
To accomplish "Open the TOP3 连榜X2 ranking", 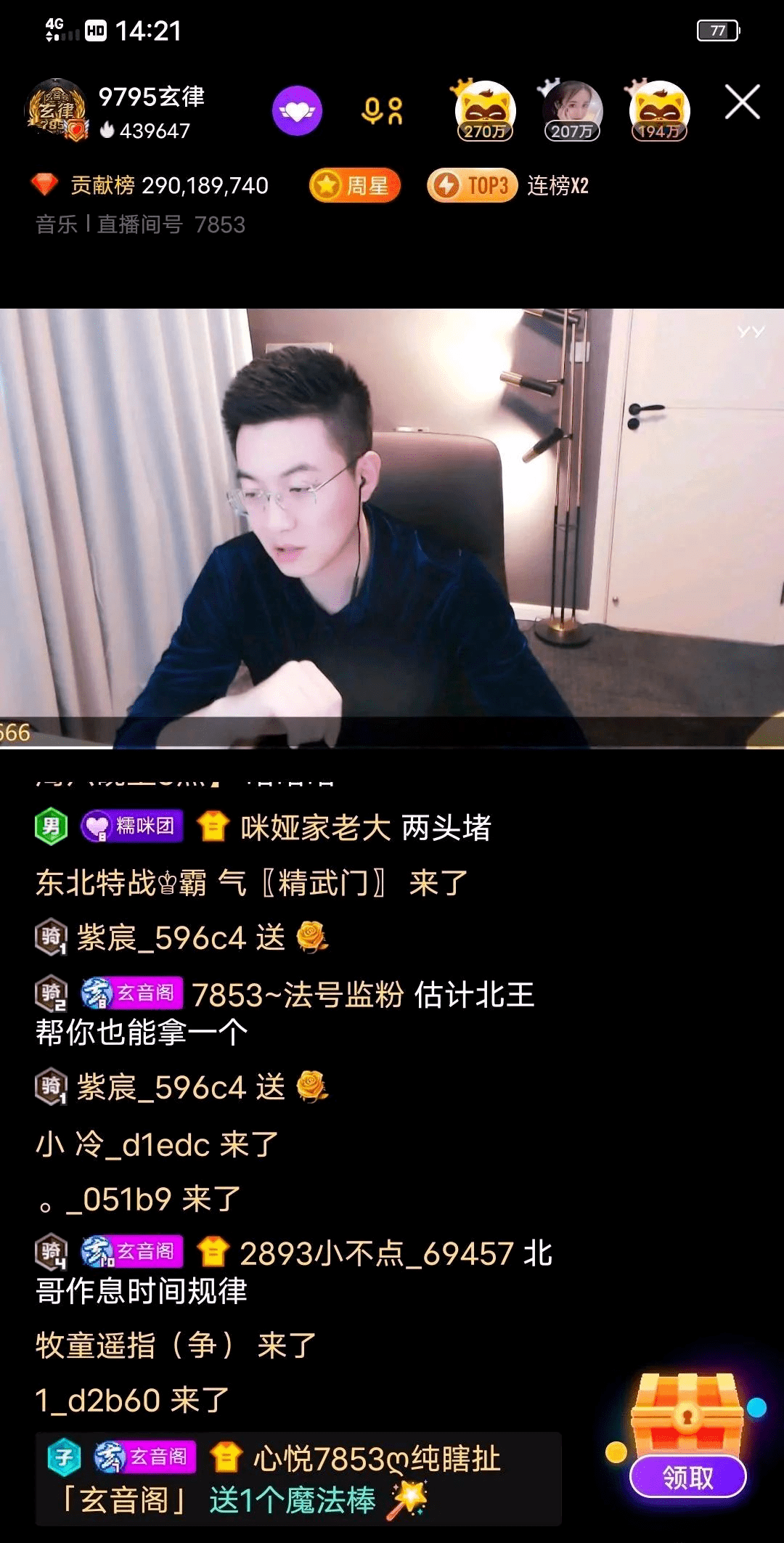I will click(x=508, y=186).
